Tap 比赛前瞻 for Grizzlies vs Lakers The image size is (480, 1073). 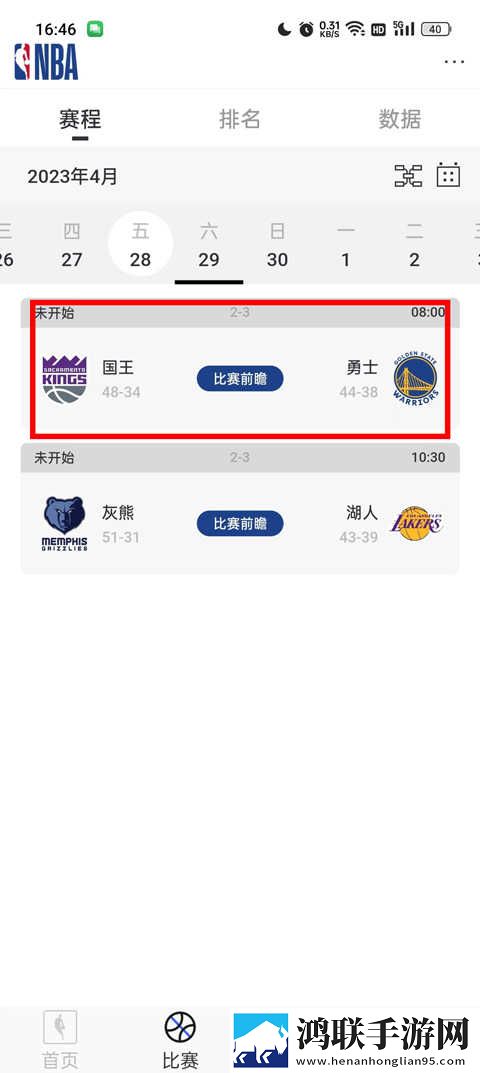pyautogui.click(x=240, y=524)
